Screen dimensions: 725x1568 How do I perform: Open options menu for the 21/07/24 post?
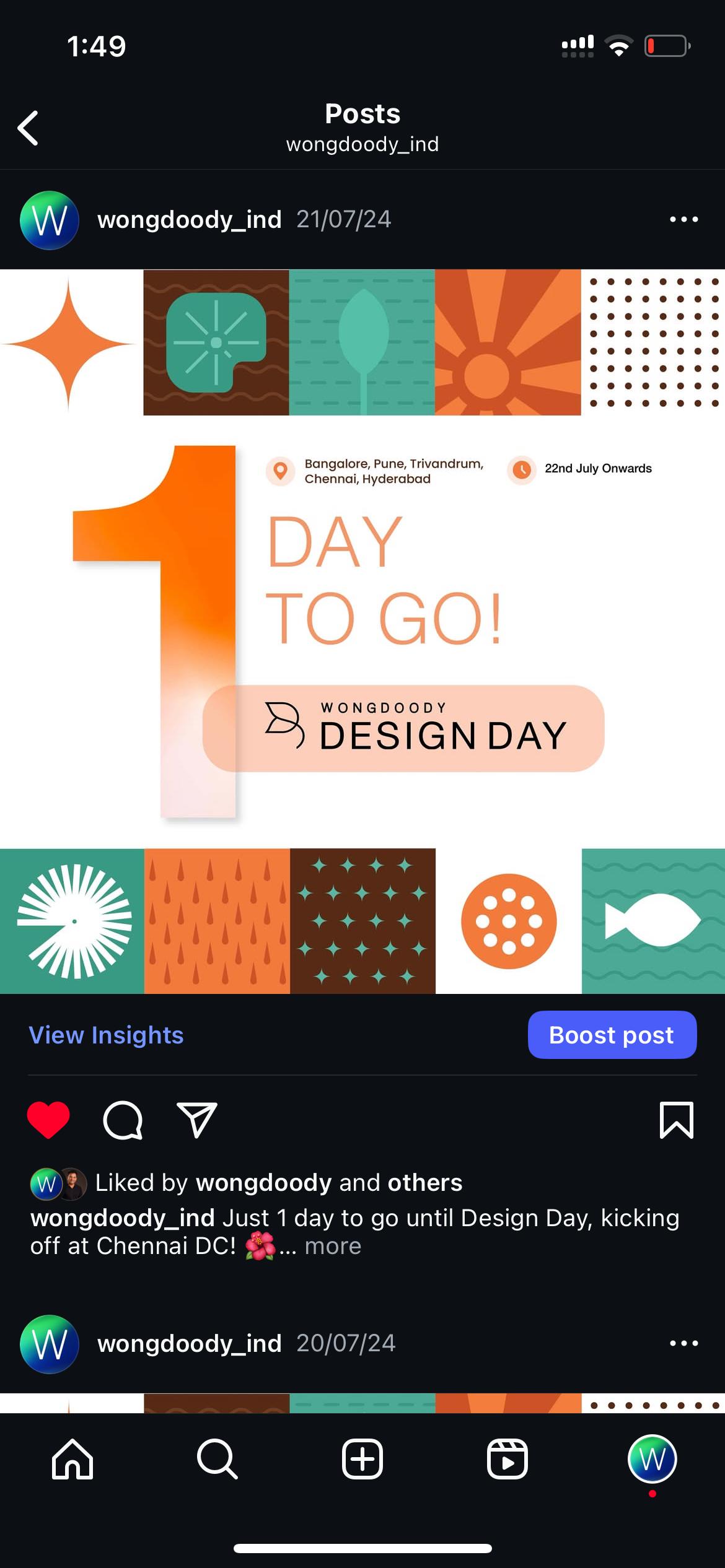[683, 219]
